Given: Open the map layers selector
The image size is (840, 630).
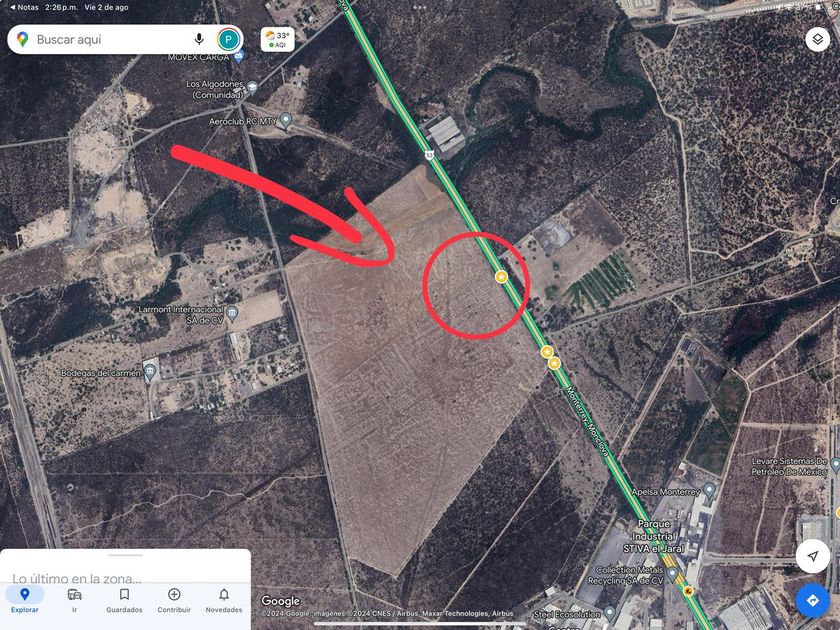Looking at the screenshot, I should click(817, 40).
